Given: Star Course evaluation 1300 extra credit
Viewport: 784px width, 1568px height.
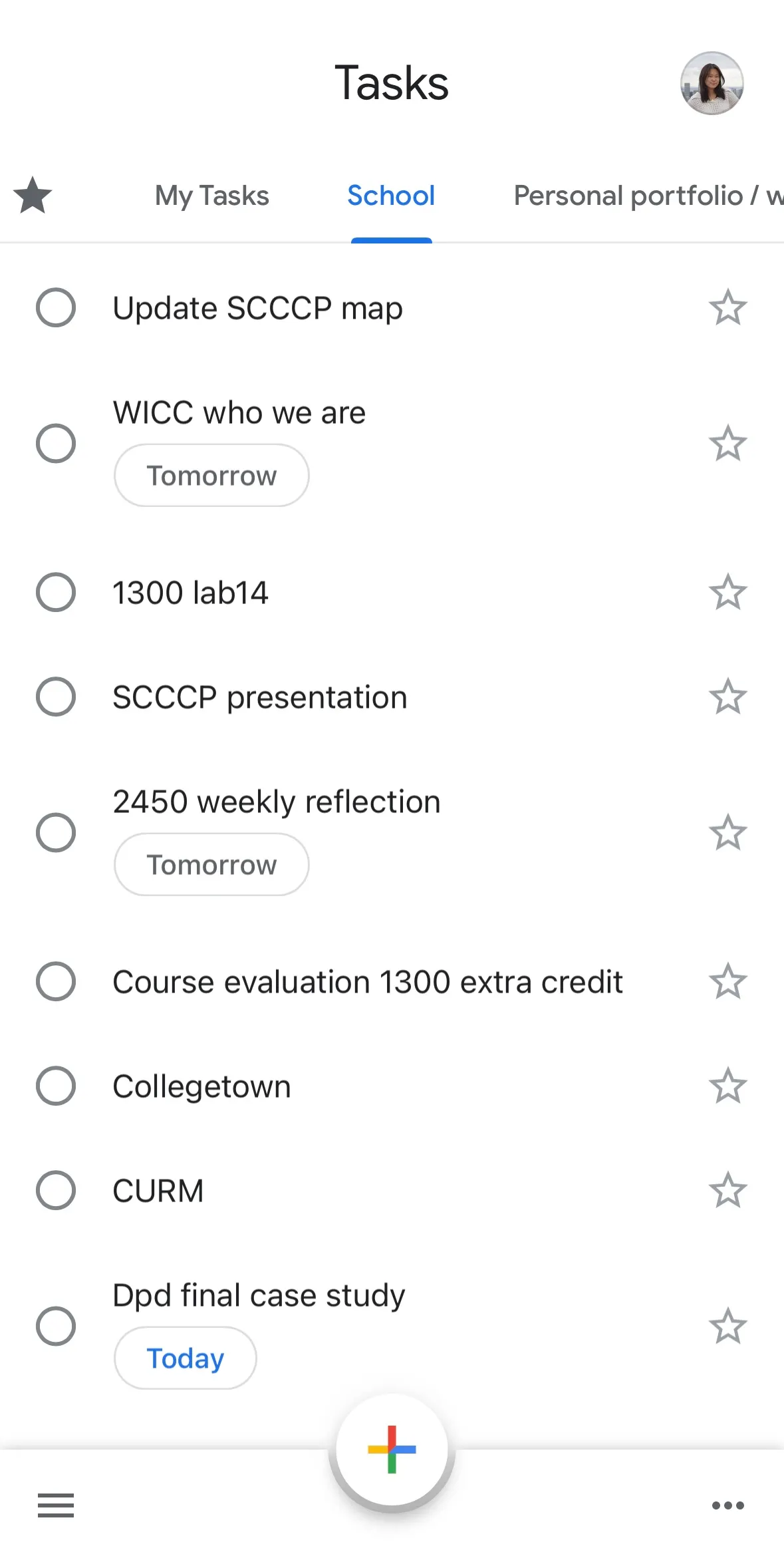Looking at the screenshot, I should (x=727, y=981).
